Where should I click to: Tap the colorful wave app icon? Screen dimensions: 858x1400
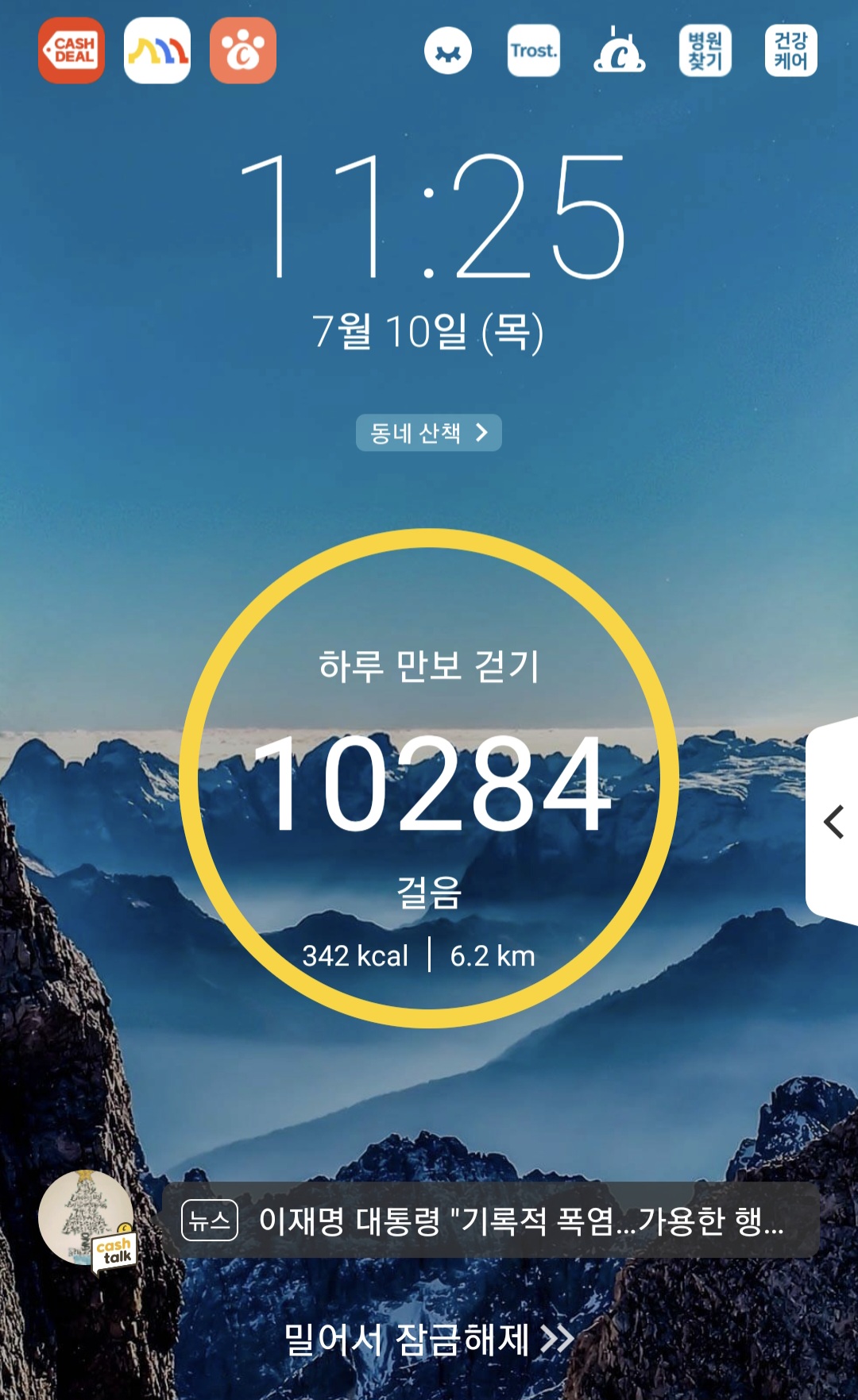pos(157,51)
